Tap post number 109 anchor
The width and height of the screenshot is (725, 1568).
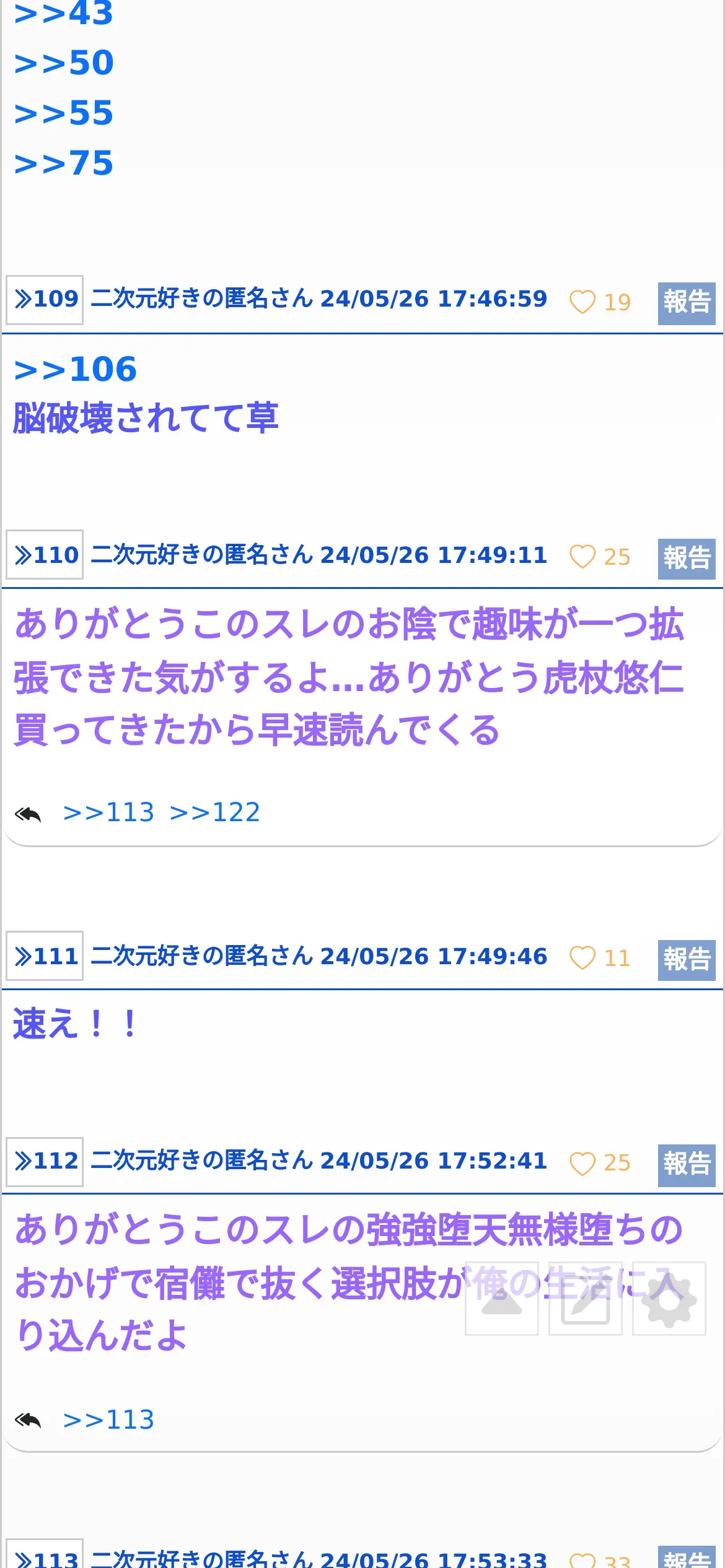pyautogui.click(x=45, y=300)
